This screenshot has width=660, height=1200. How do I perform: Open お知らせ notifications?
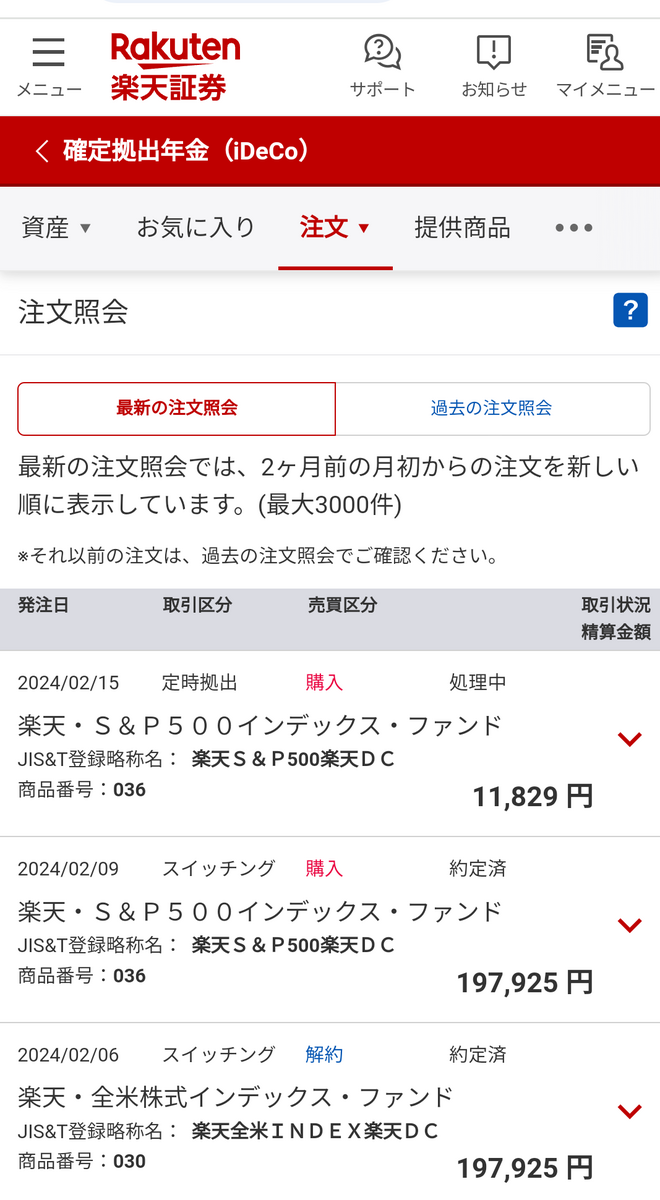pyautogui.click(x=494, y=66)
